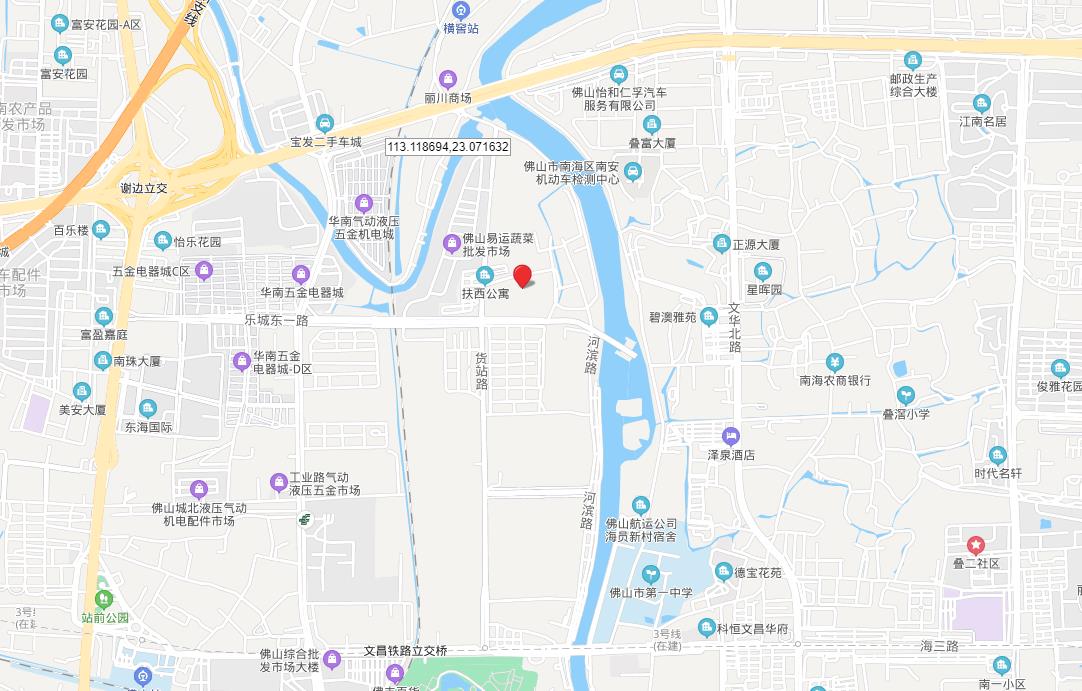Select the 佛山易运蔬菜批发市场 market marker

[452, 242]
